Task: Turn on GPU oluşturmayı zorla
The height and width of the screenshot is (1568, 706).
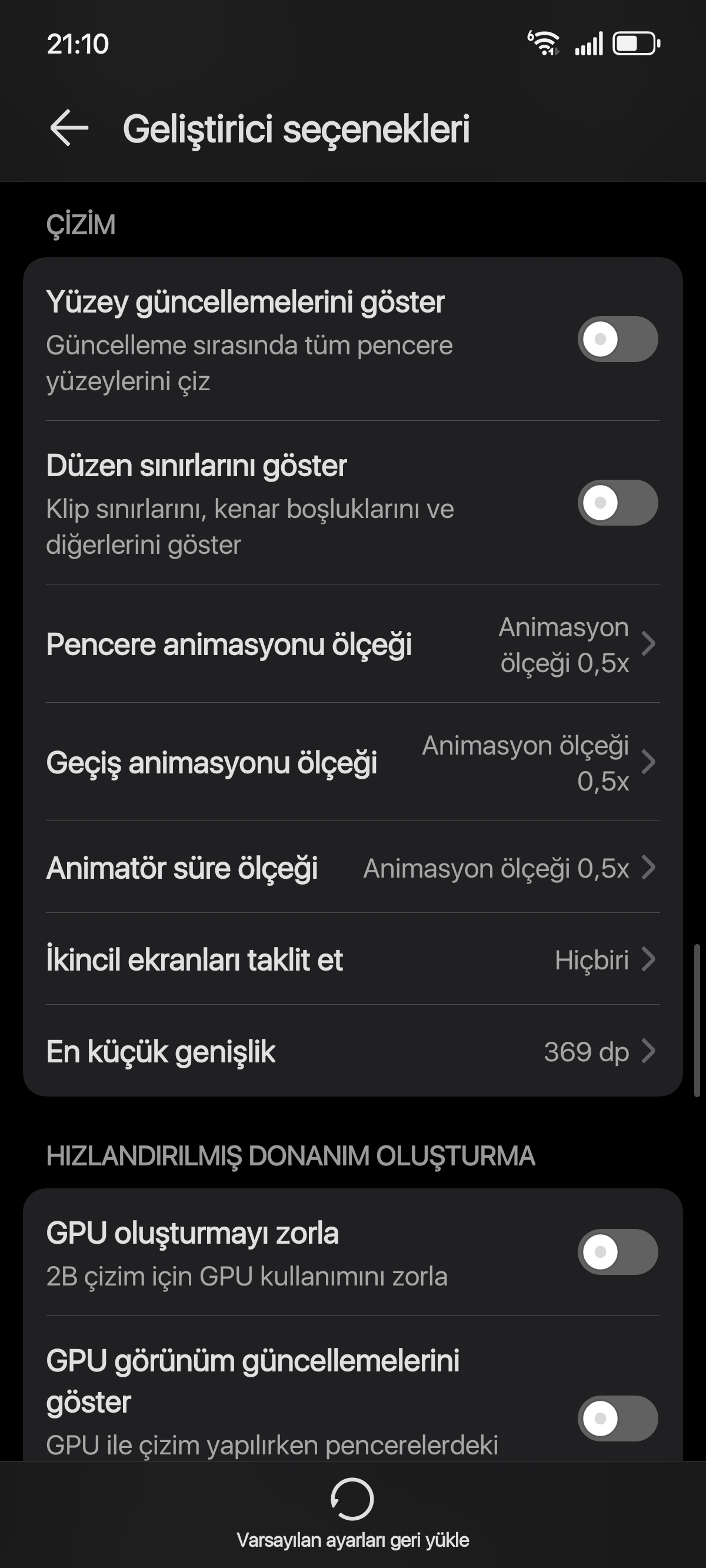Action: (617, 1251)
